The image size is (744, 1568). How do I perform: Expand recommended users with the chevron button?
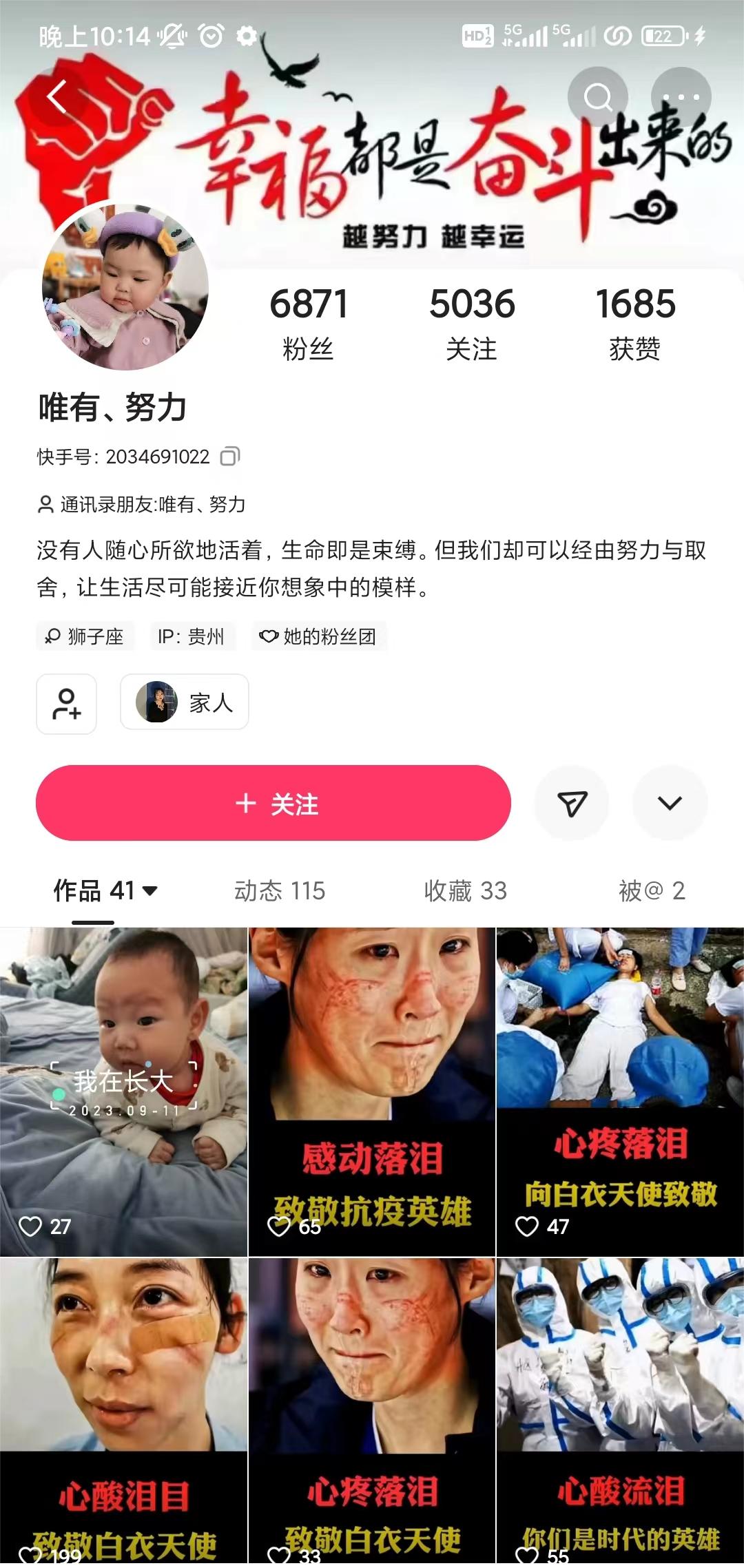point(670,803)
